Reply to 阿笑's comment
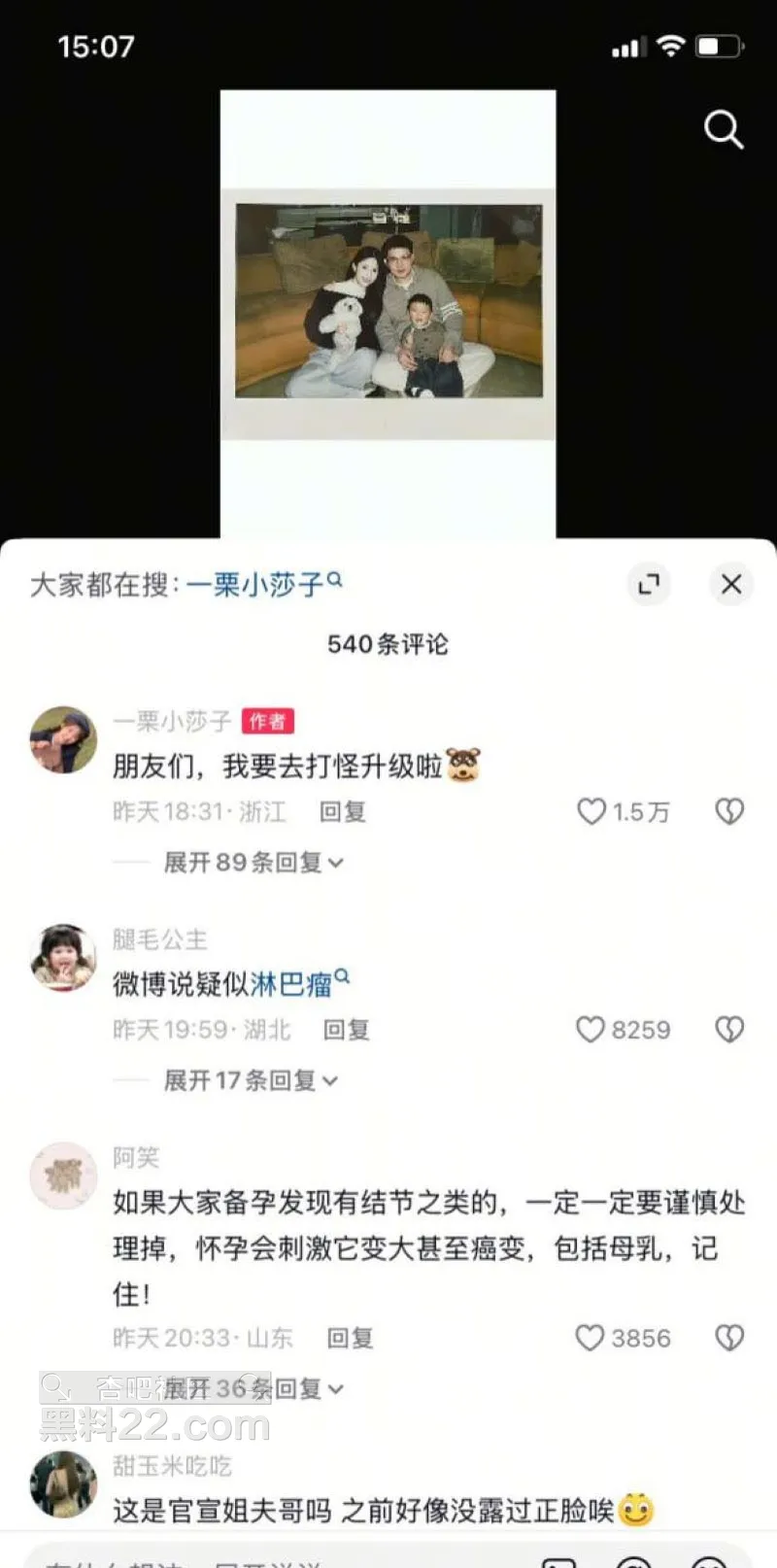The image size is (777, 1568). click(x=350, y=1338)
